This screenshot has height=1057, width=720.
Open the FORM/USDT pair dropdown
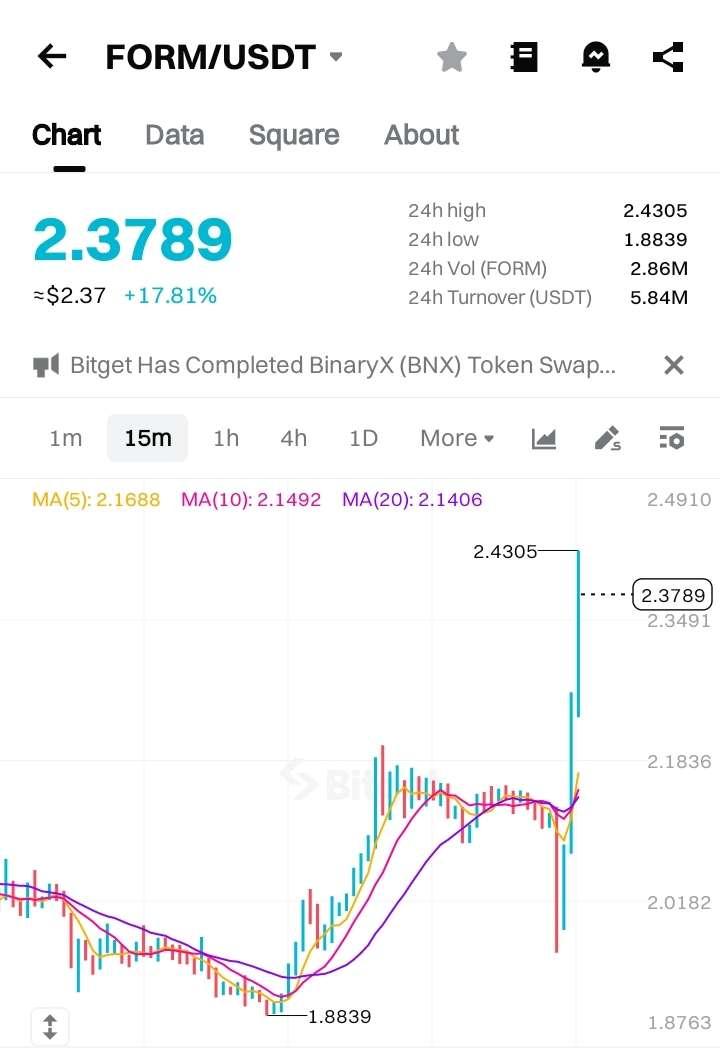336,57
